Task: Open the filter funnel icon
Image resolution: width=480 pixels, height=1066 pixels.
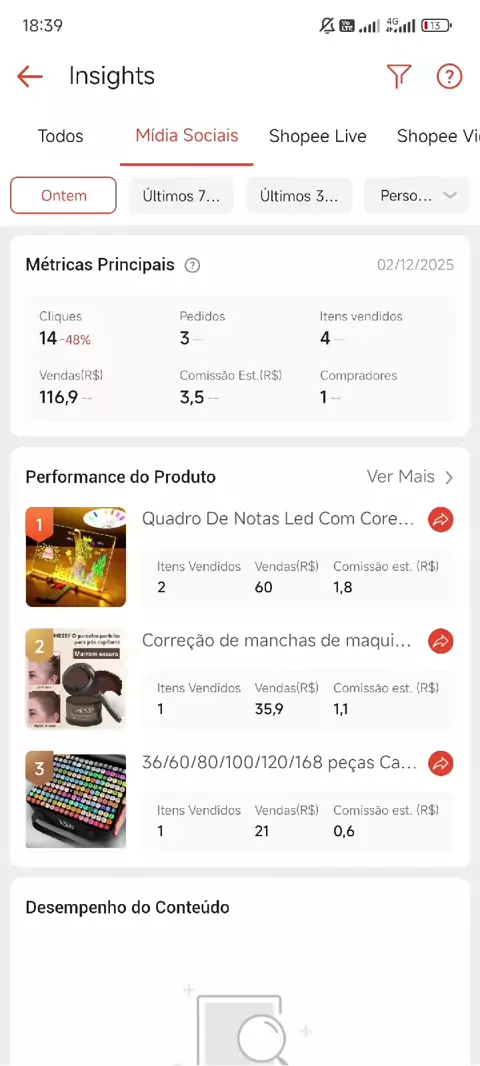Action: coord(399,76)
